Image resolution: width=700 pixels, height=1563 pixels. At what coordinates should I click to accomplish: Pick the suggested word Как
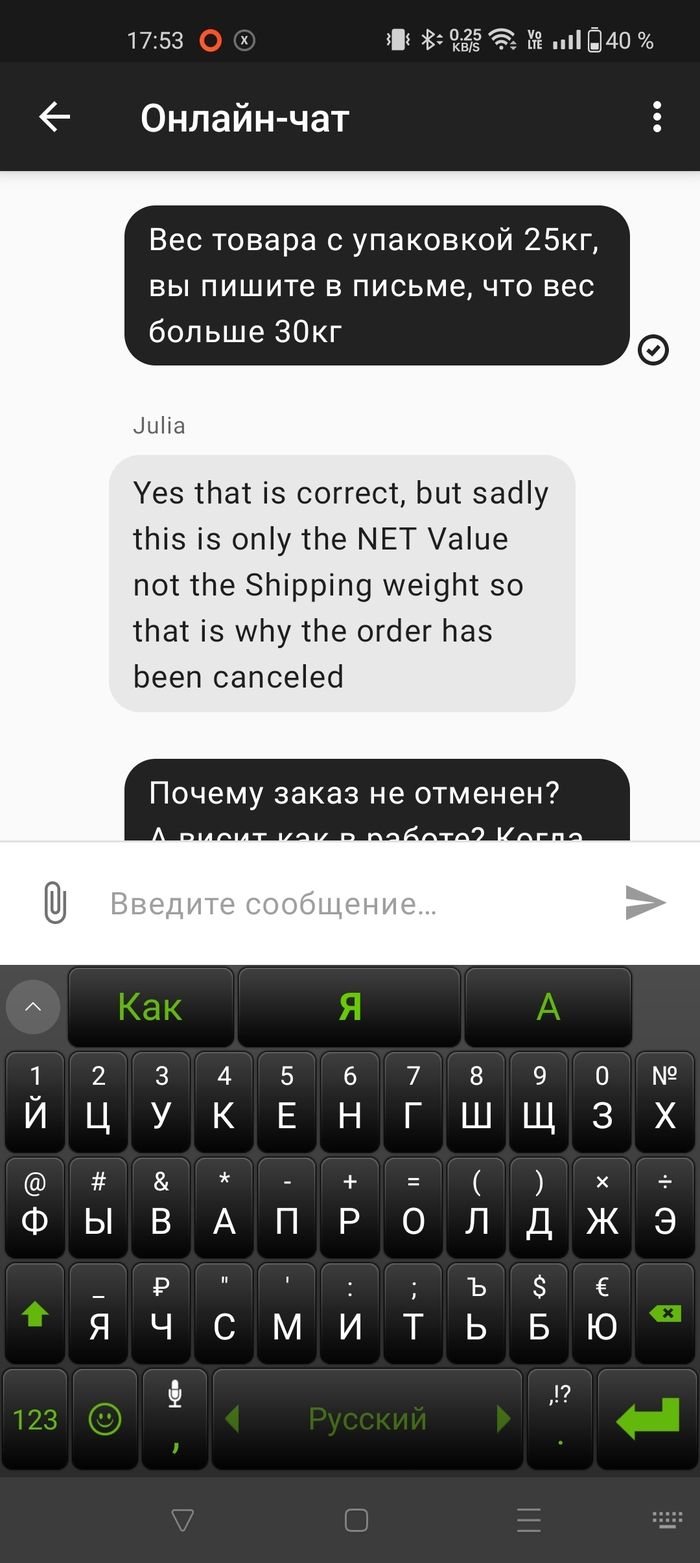(150, 1007)
